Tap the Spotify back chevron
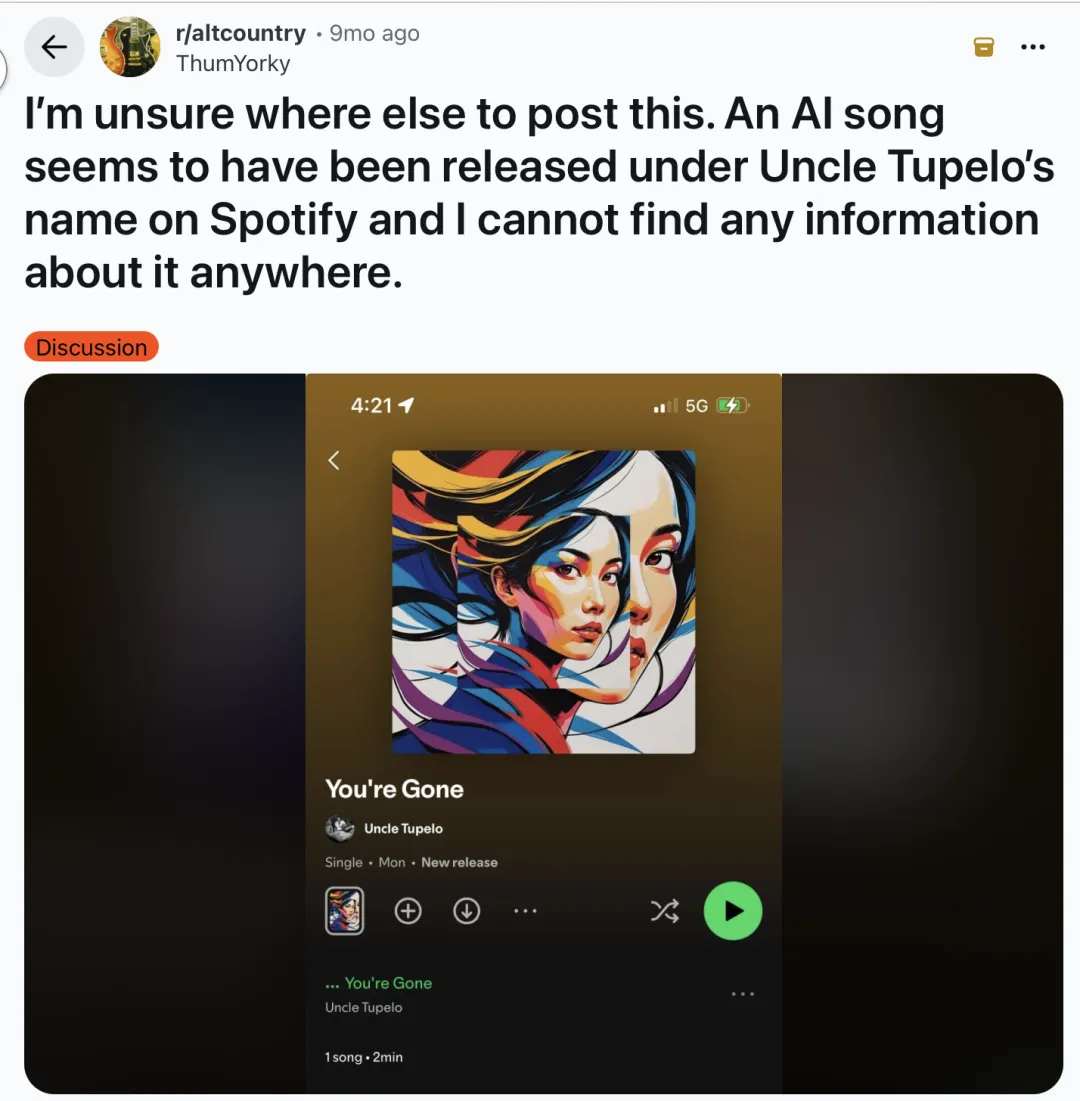 coord(334,460)
